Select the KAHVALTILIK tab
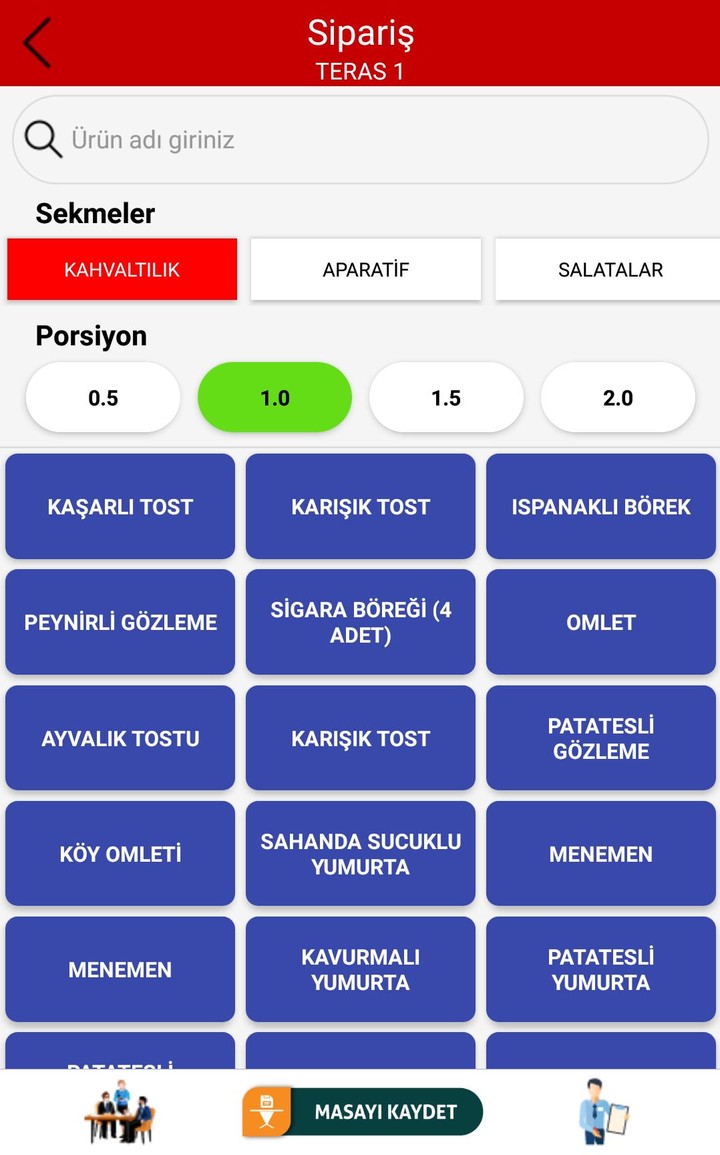Viewport: 720px width, 1155px height. [x=122, y=269]
